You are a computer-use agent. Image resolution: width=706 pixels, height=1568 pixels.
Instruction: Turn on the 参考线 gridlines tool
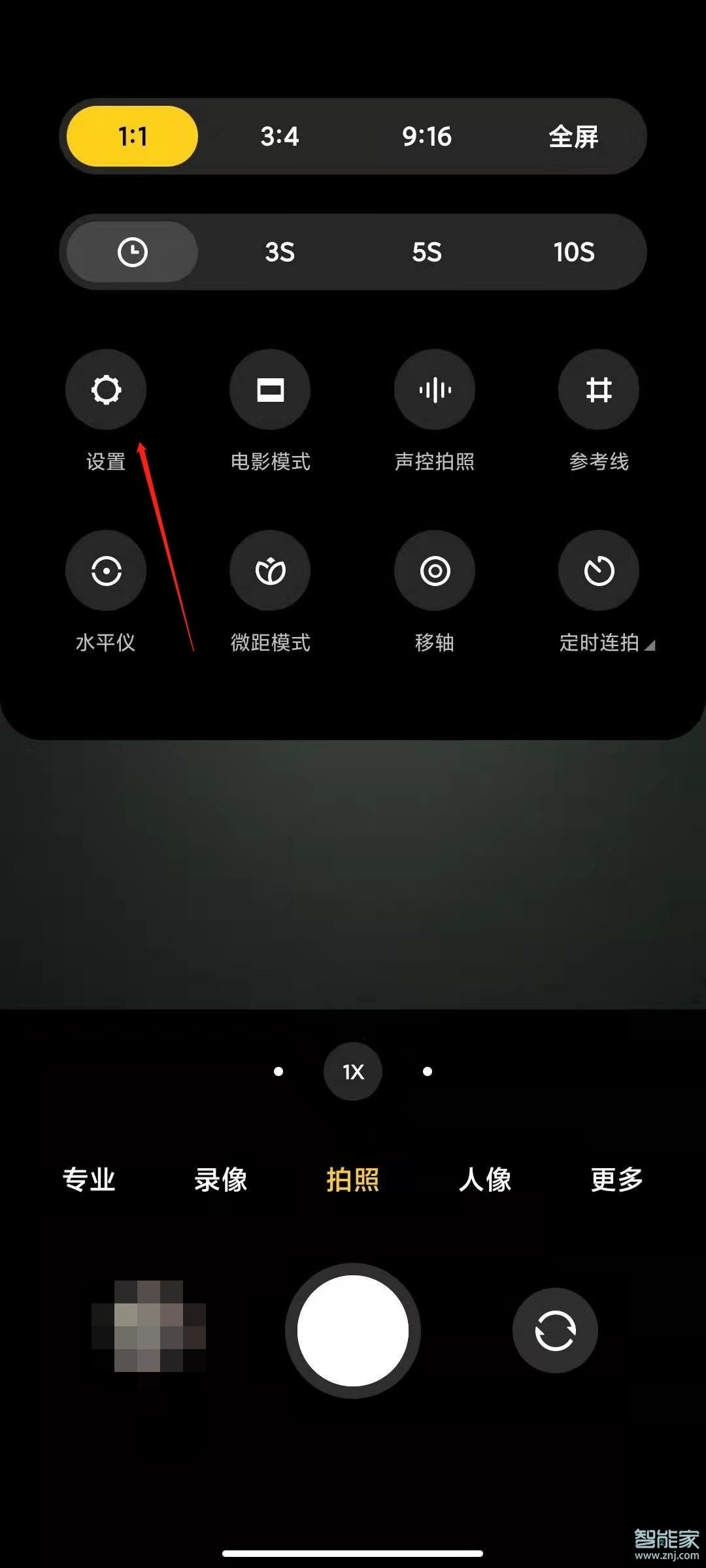[x=599, y=389]
